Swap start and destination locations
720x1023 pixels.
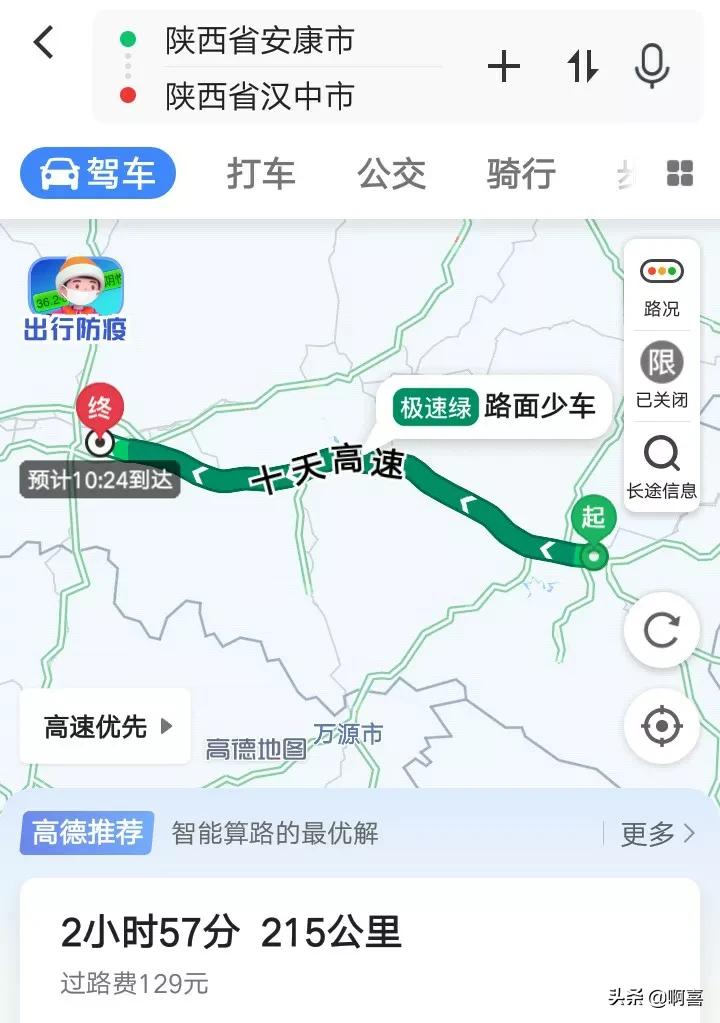pyautogui.click(x=582, y=67)
